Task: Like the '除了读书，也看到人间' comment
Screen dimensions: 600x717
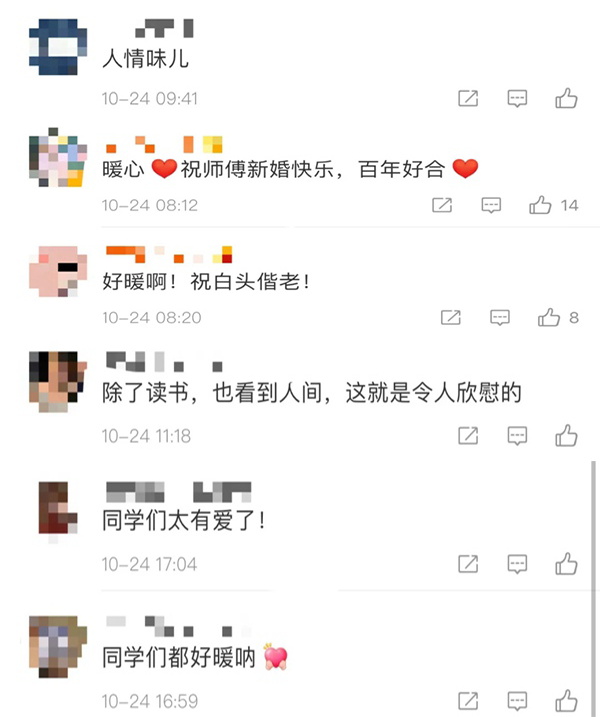Action: point(566,435)
